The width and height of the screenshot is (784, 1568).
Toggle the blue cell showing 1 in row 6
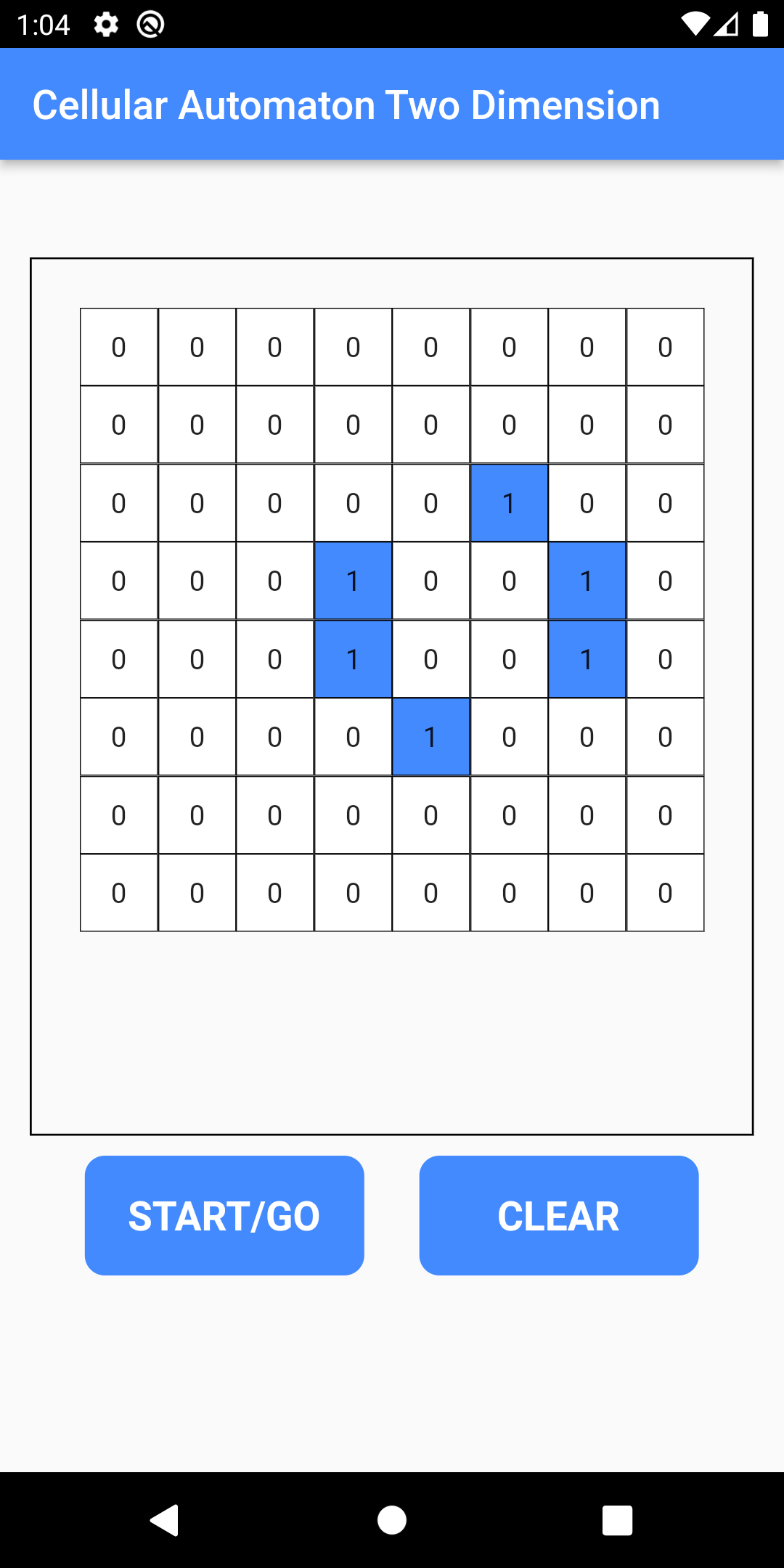pyautogui.click(x=430, y=737)
